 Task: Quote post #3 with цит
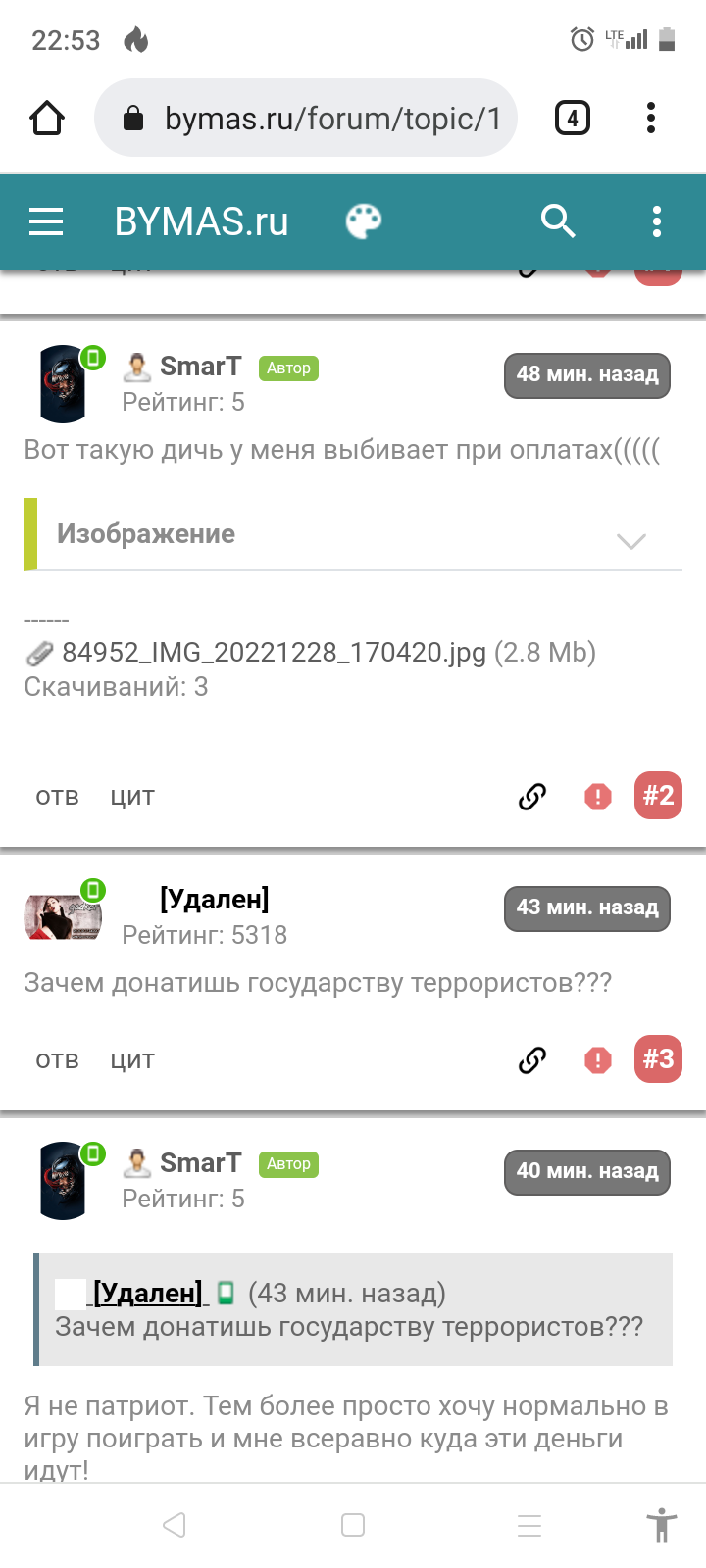pos(132,1060)
